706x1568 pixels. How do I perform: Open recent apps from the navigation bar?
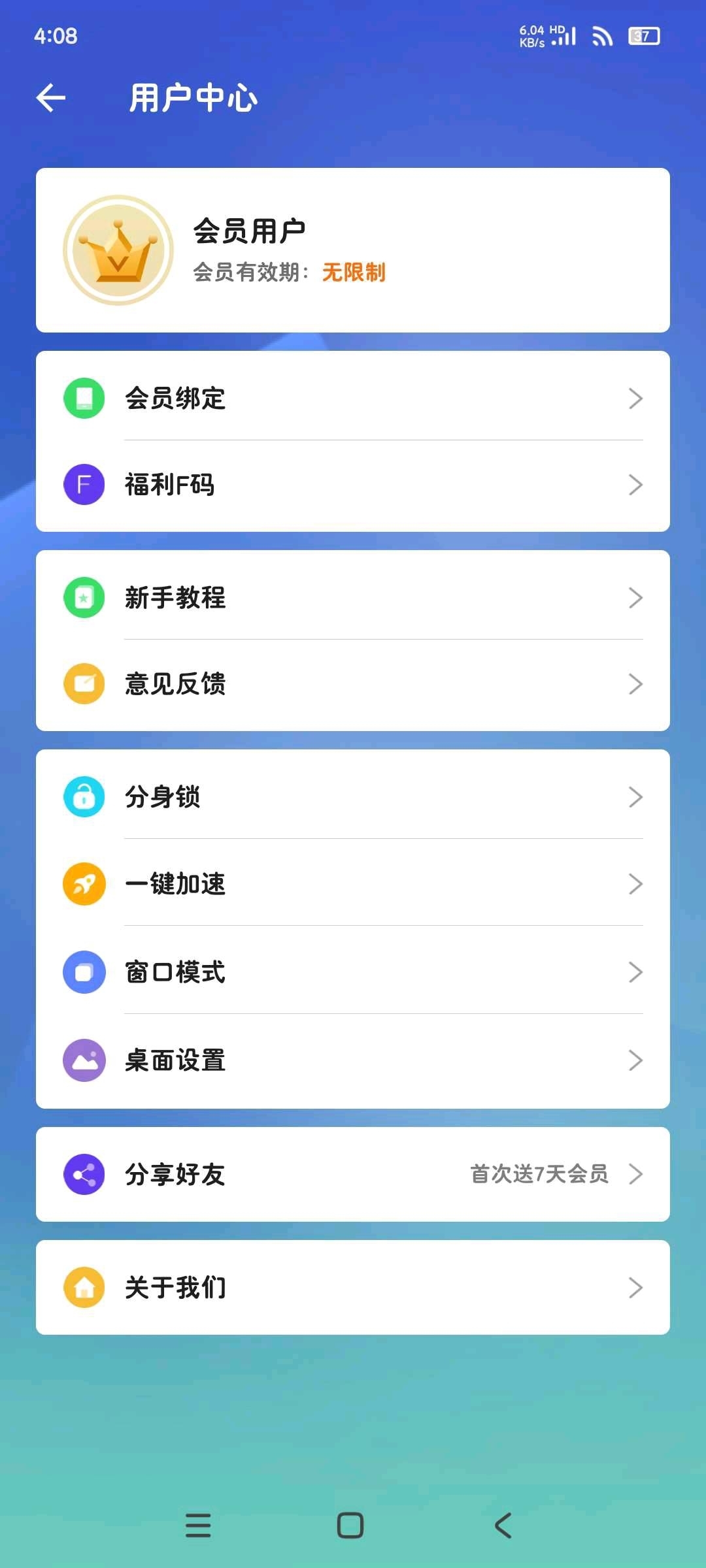click(x=198, y=1526)
